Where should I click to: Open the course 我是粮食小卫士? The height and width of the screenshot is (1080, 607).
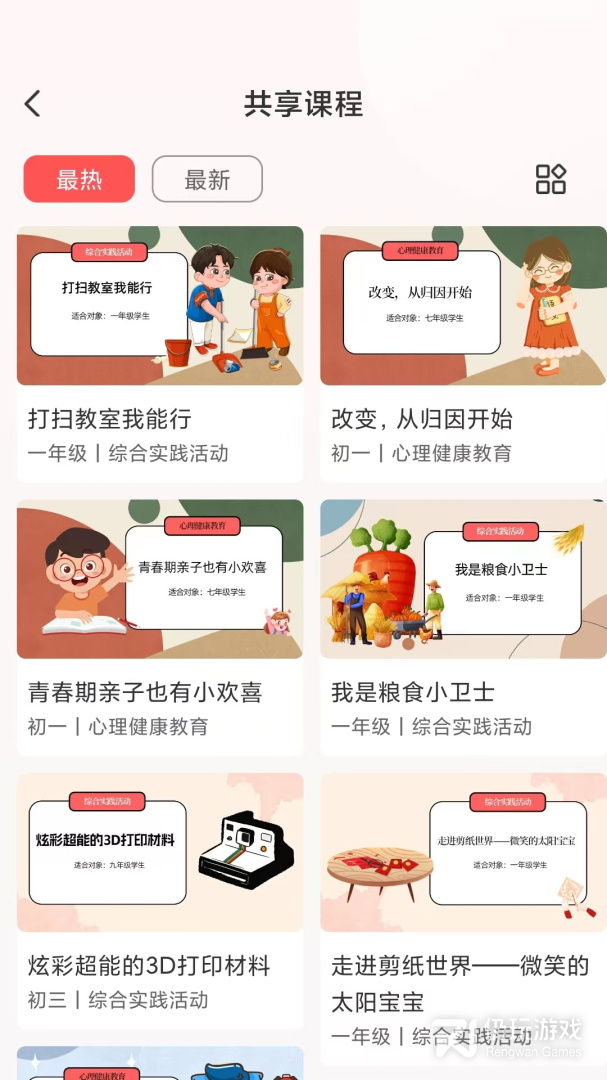464,627
